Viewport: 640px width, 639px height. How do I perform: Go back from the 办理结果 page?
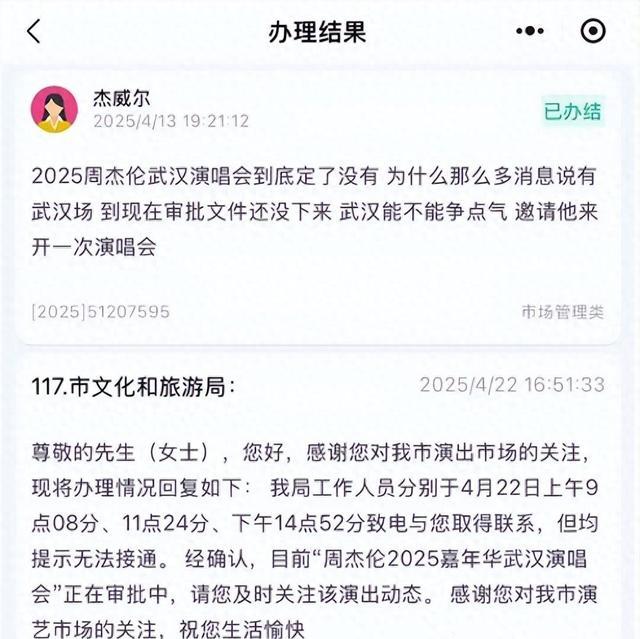coord(34,31)
